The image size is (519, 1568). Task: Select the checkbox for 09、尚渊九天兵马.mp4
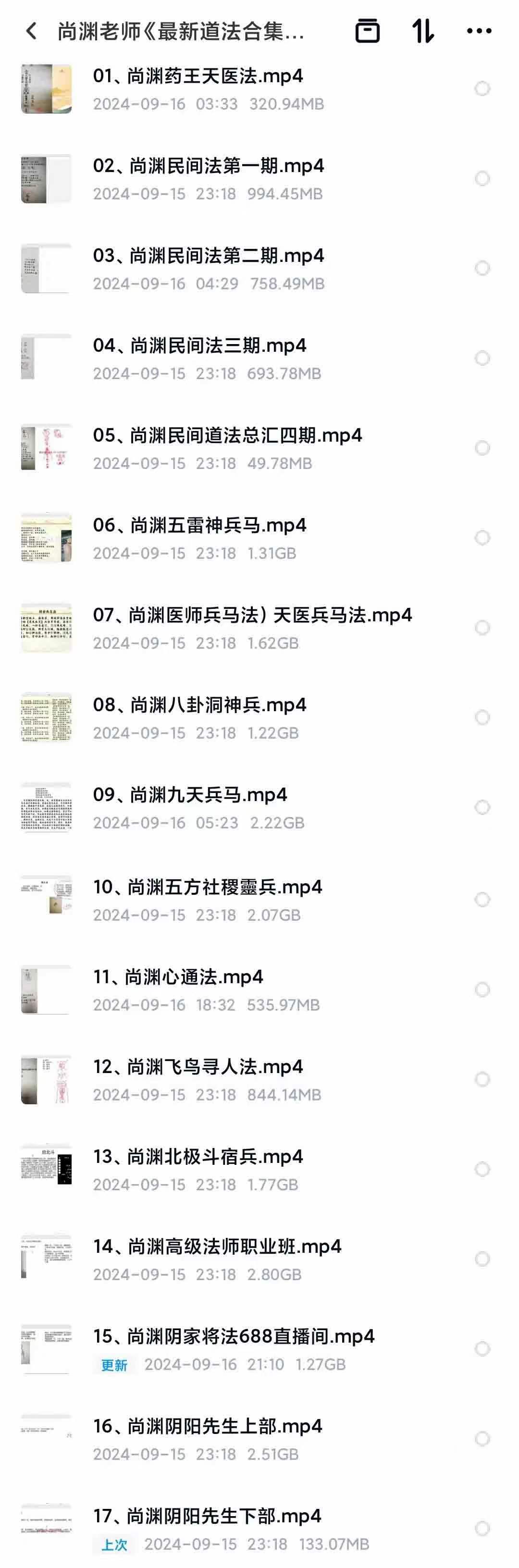point(482,807)
